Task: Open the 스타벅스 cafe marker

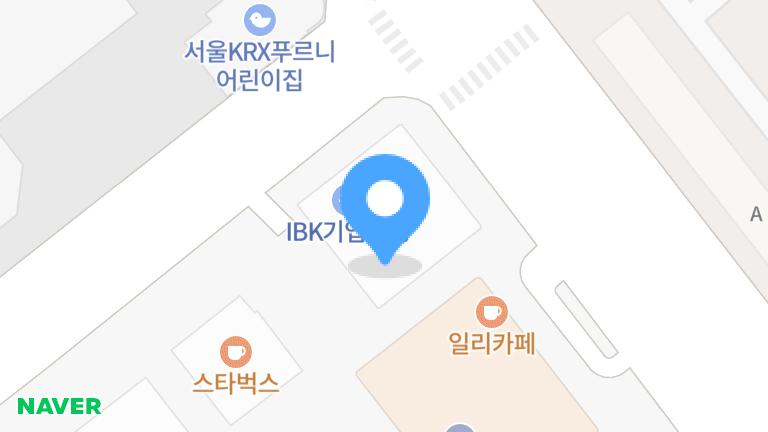Action: tap(236, 352)
